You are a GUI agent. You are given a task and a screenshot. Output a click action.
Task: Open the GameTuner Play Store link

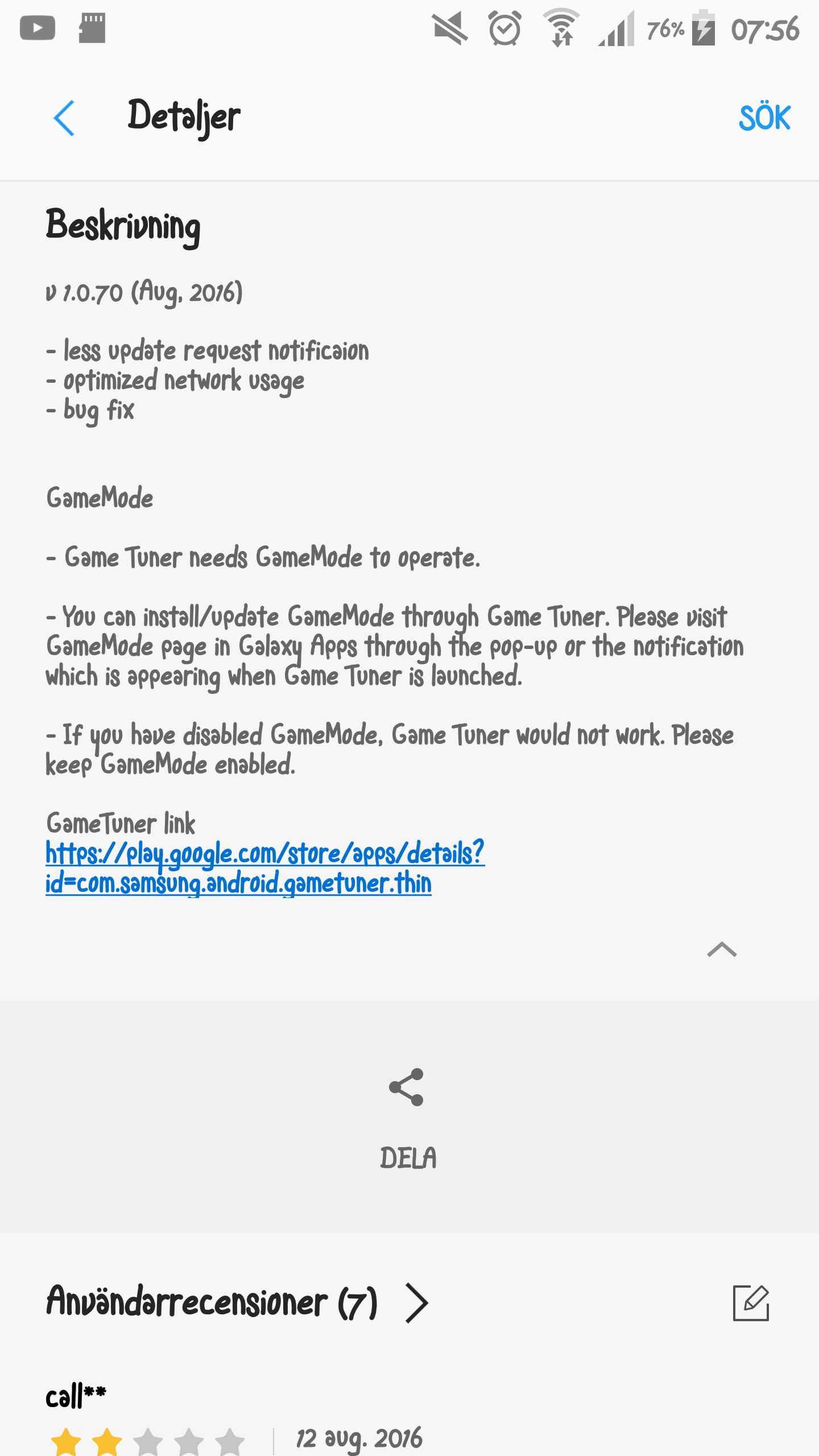264,867
